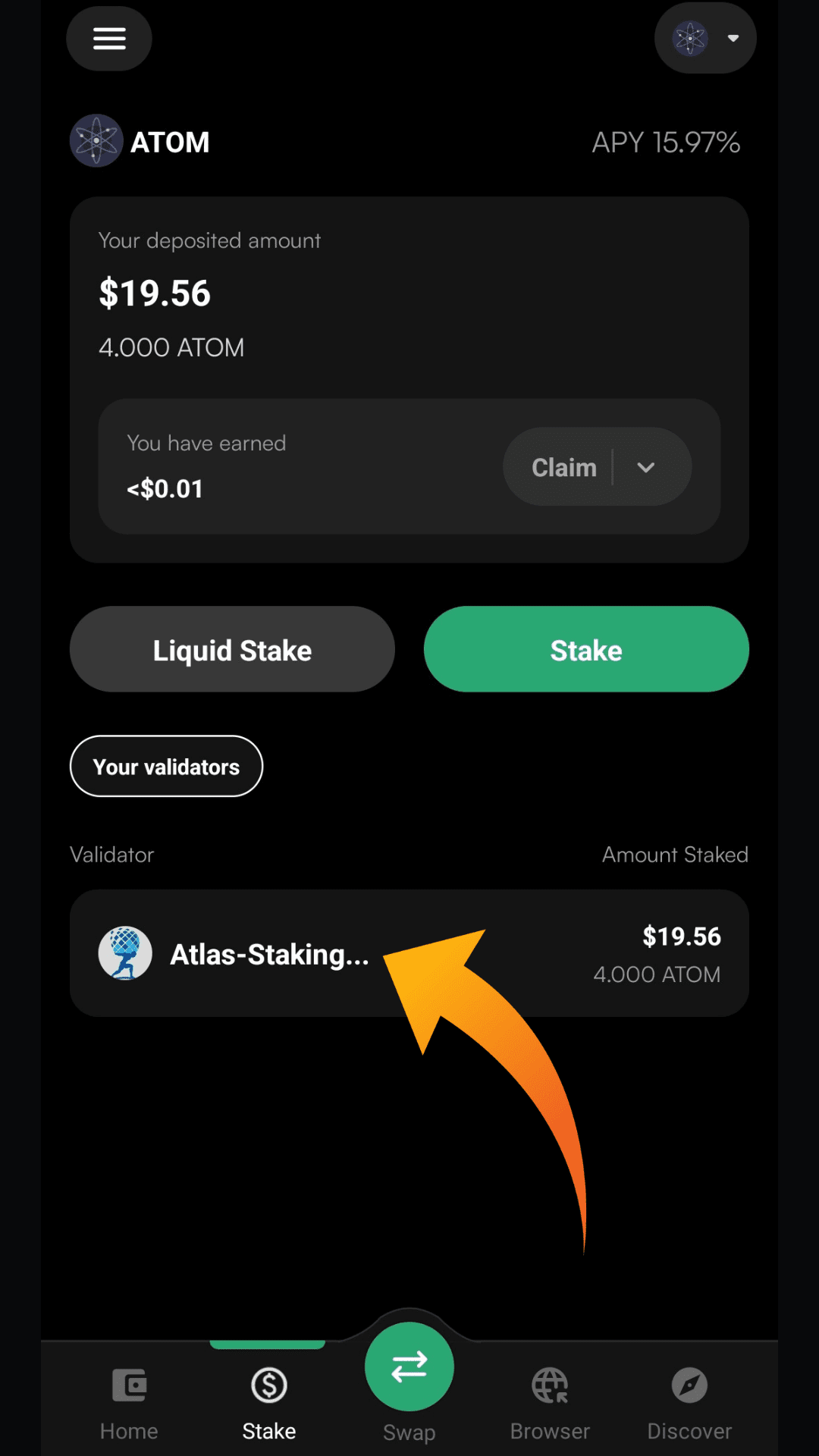Image resolution: width=819 pixels, height=1456 pixels.
Task: Select the Your validators chip
Action: [x=166, y=767]
